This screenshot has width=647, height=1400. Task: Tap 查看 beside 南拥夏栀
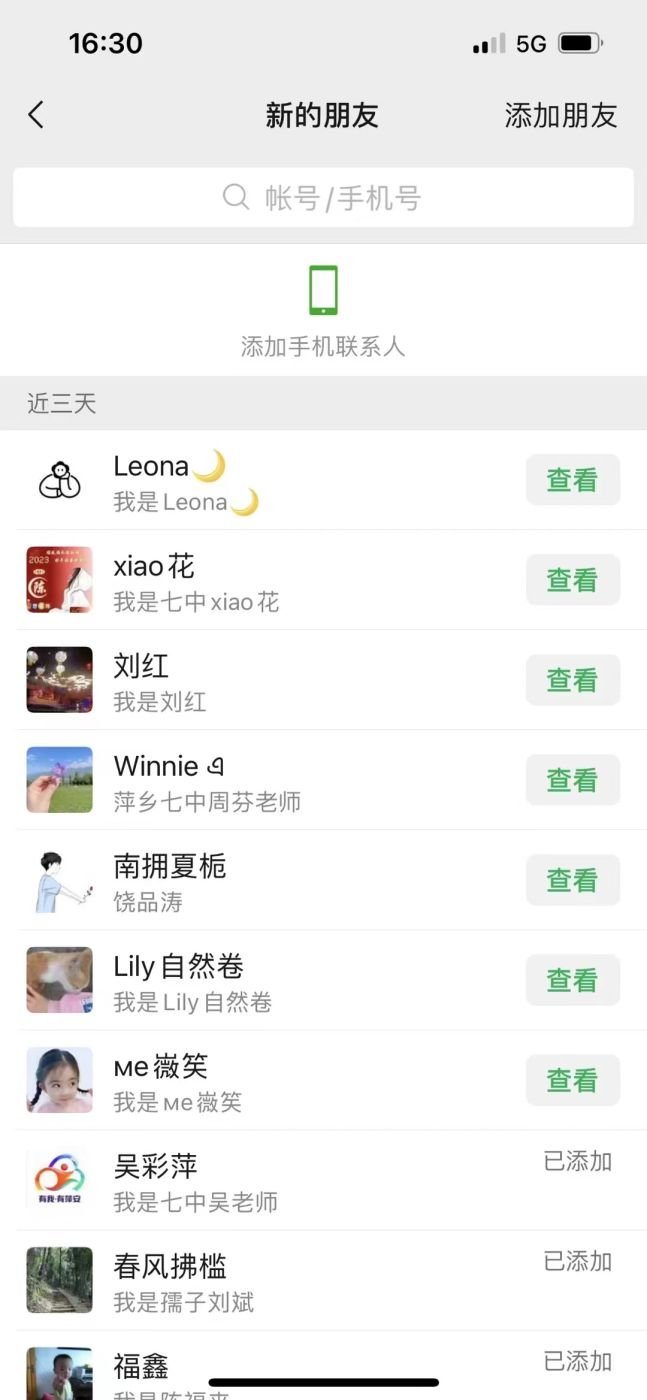572,880
